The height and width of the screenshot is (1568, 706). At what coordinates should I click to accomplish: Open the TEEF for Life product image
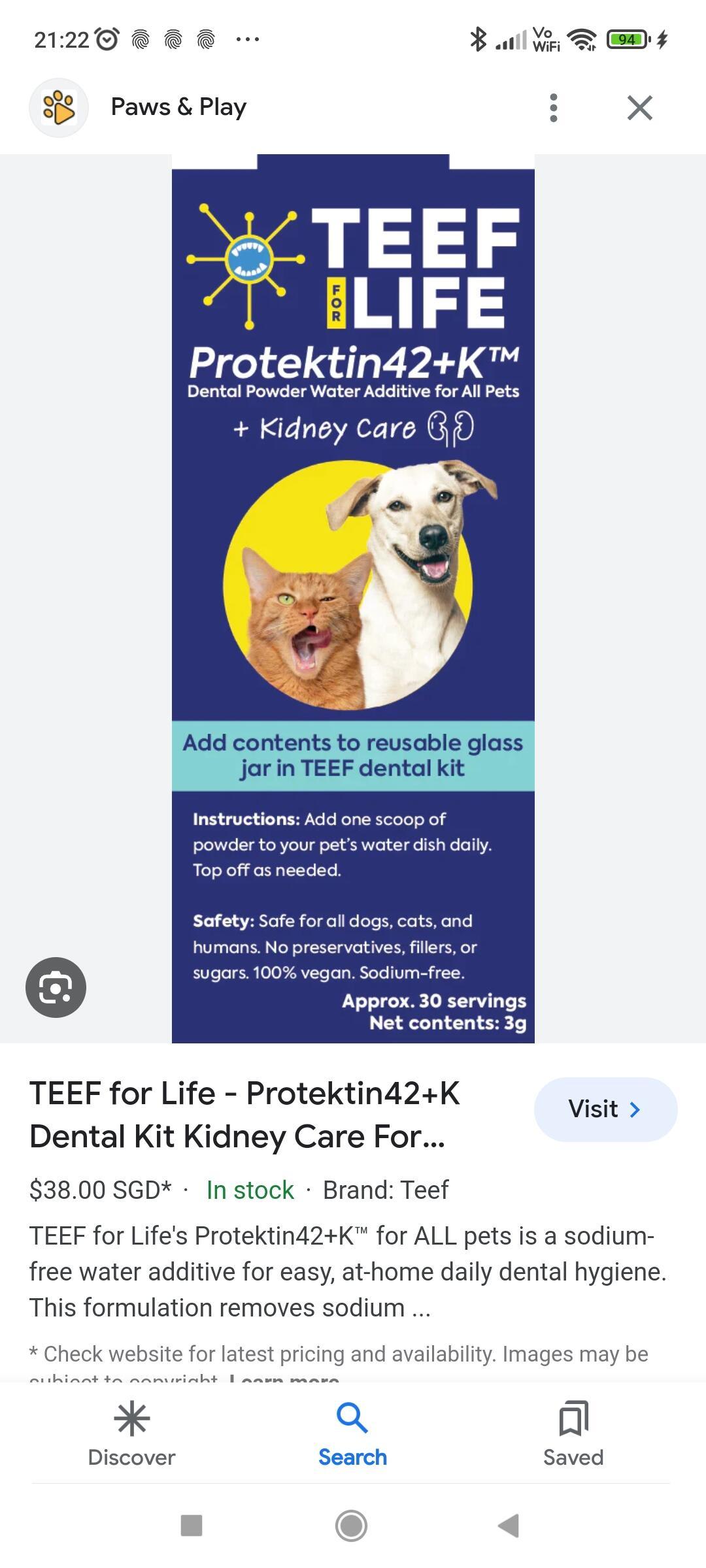click(353, 598)
